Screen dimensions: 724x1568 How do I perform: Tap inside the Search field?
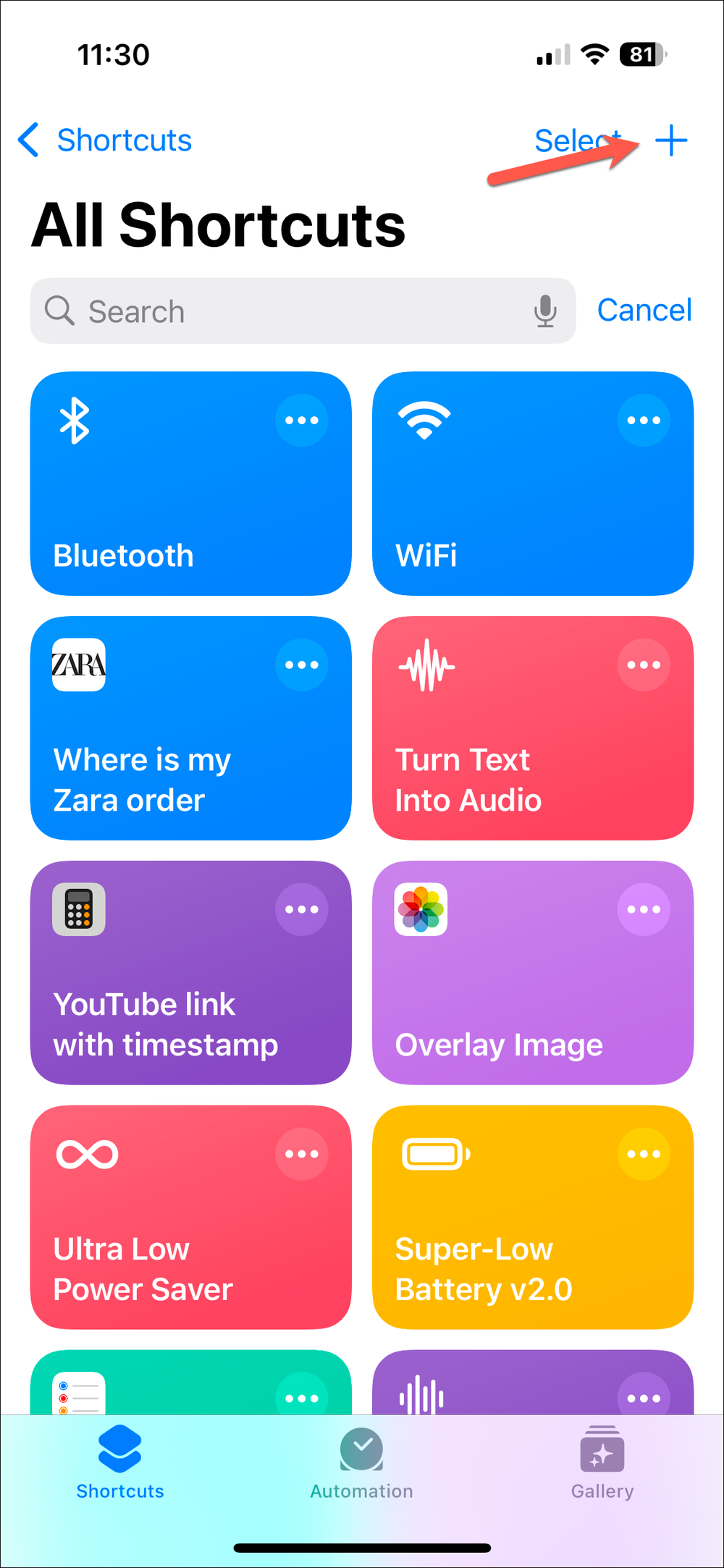pos(217,311)
